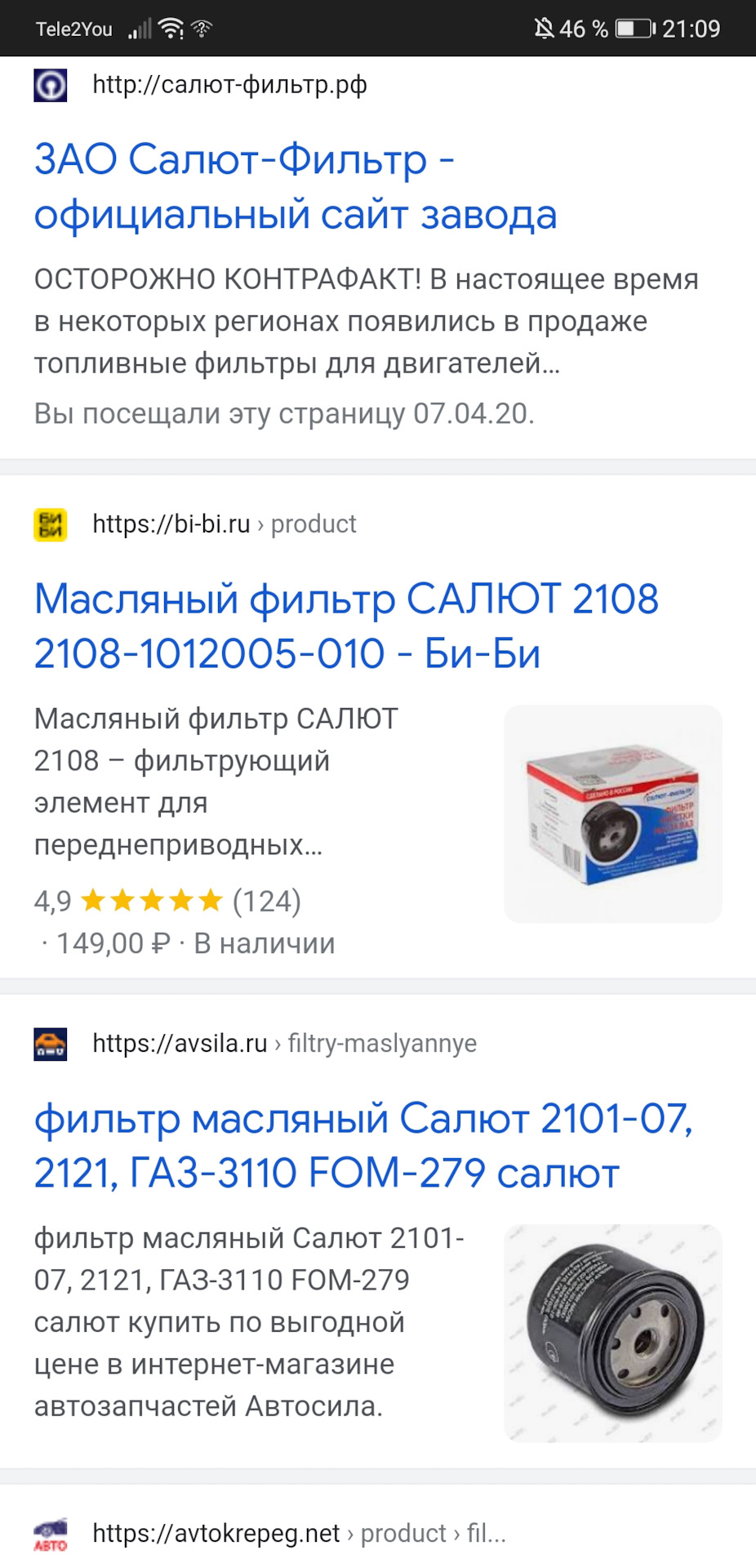
Task: Open фильтр масляный Салют FOM-279 result
Action: pos(363,1145)
